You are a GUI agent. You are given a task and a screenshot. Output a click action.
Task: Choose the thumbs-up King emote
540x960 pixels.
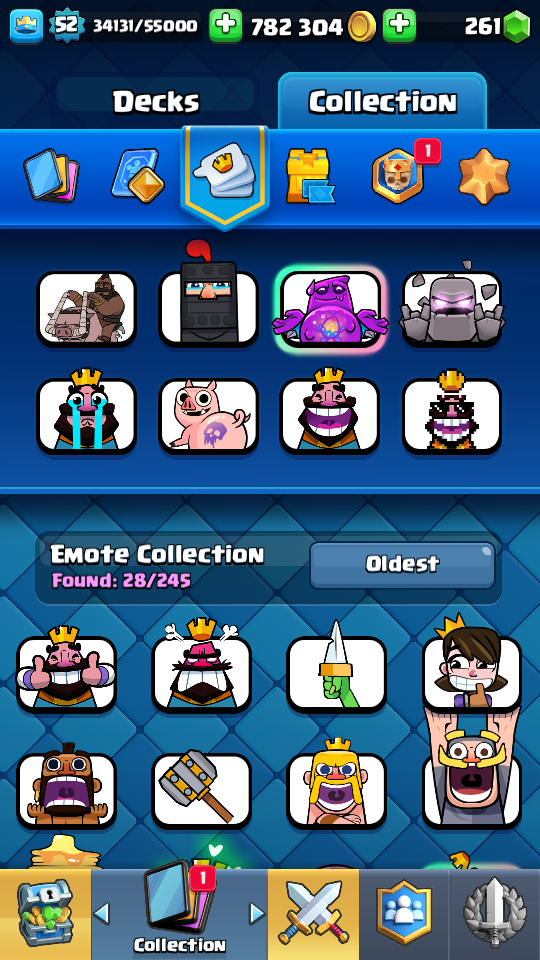click(66, 669)
